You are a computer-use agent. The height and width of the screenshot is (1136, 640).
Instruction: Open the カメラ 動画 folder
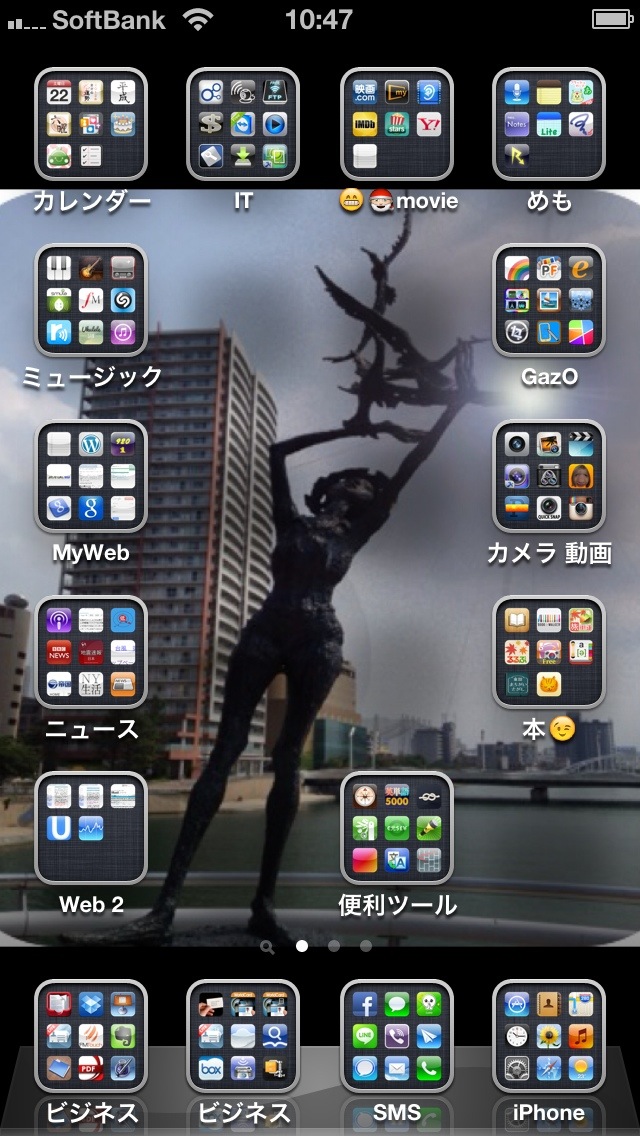pyautogui.click(x=549, y=476)
